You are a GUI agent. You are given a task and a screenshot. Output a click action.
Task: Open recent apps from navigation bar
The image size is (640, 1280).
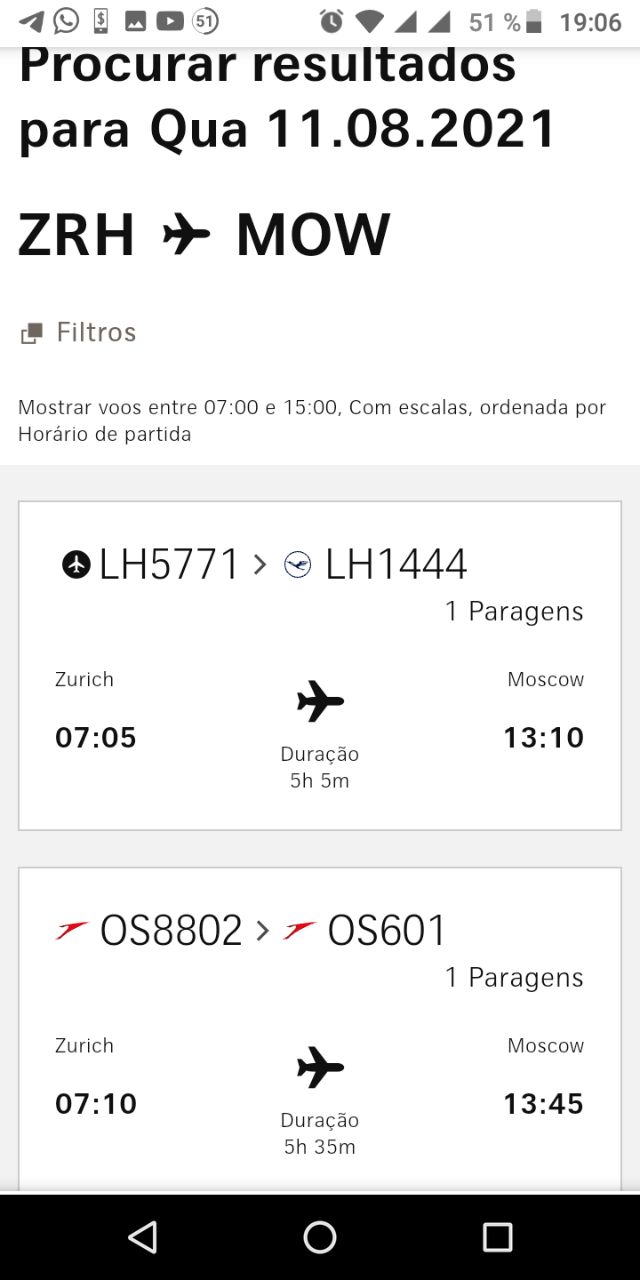click(x=497, y=1237)
